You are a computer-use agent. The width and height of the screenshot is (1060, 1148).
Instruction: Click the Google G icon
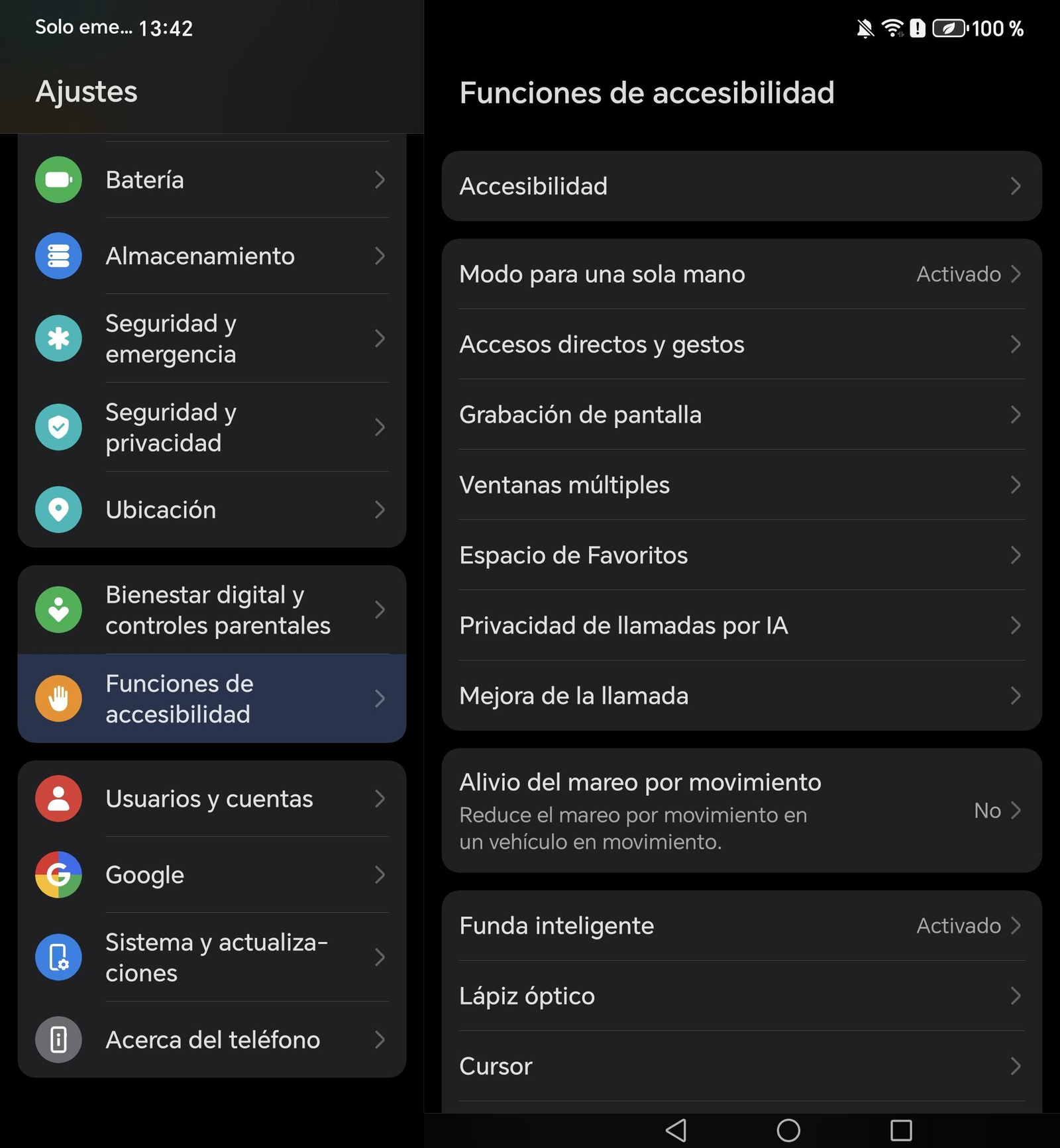(x=58, y=874)
